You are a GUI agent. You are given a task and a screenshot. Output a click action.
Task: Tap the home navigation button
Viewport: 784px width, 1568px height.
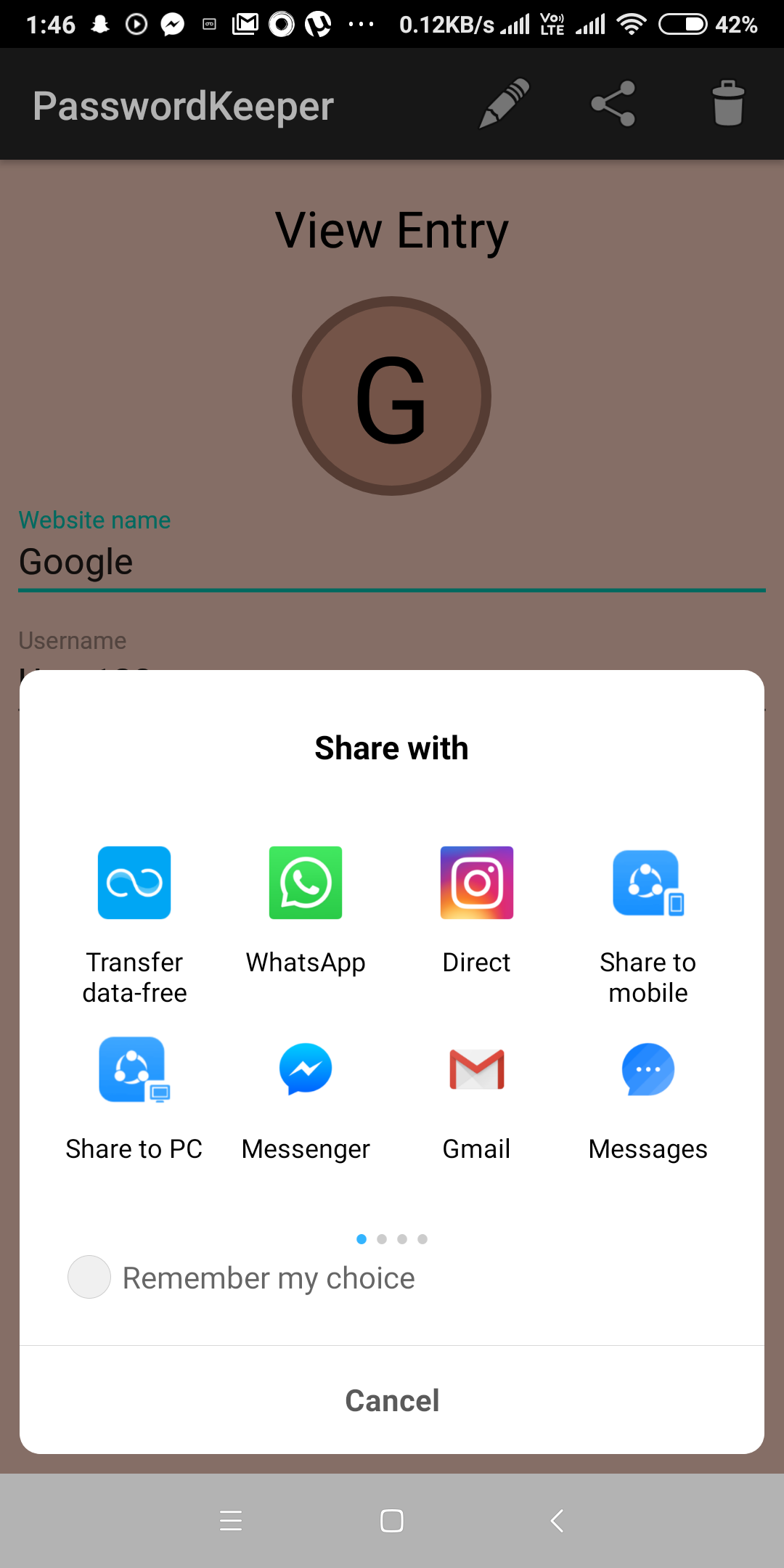click(391, 1522)
